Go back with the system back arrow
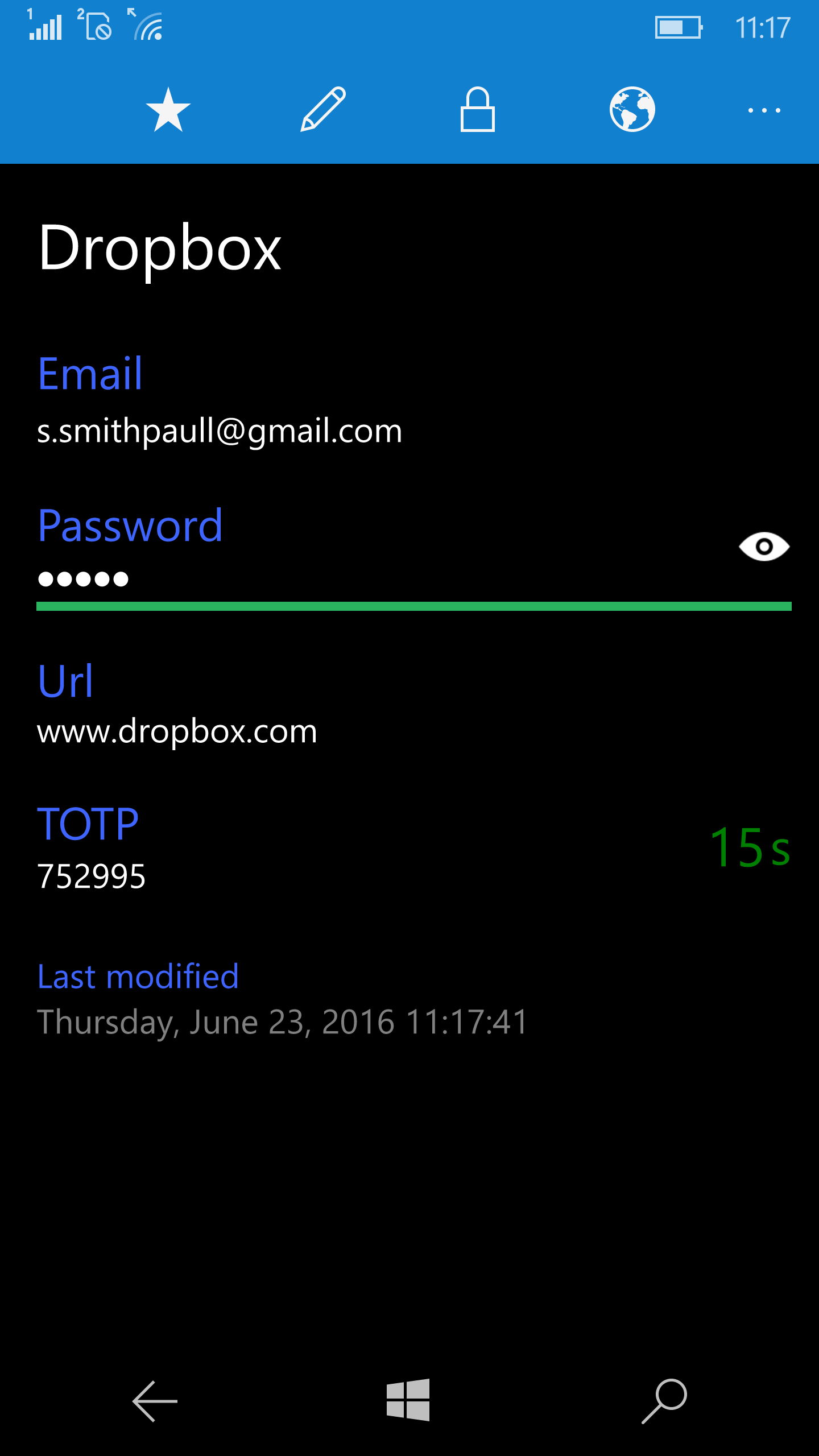The height and width of the screenshot is (1456, 819). [x=155, y=1401]
